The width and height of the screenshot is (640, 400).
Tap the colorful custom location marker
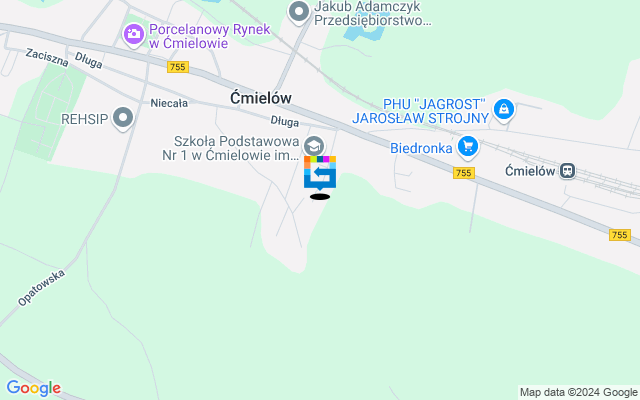click(320, 173)
